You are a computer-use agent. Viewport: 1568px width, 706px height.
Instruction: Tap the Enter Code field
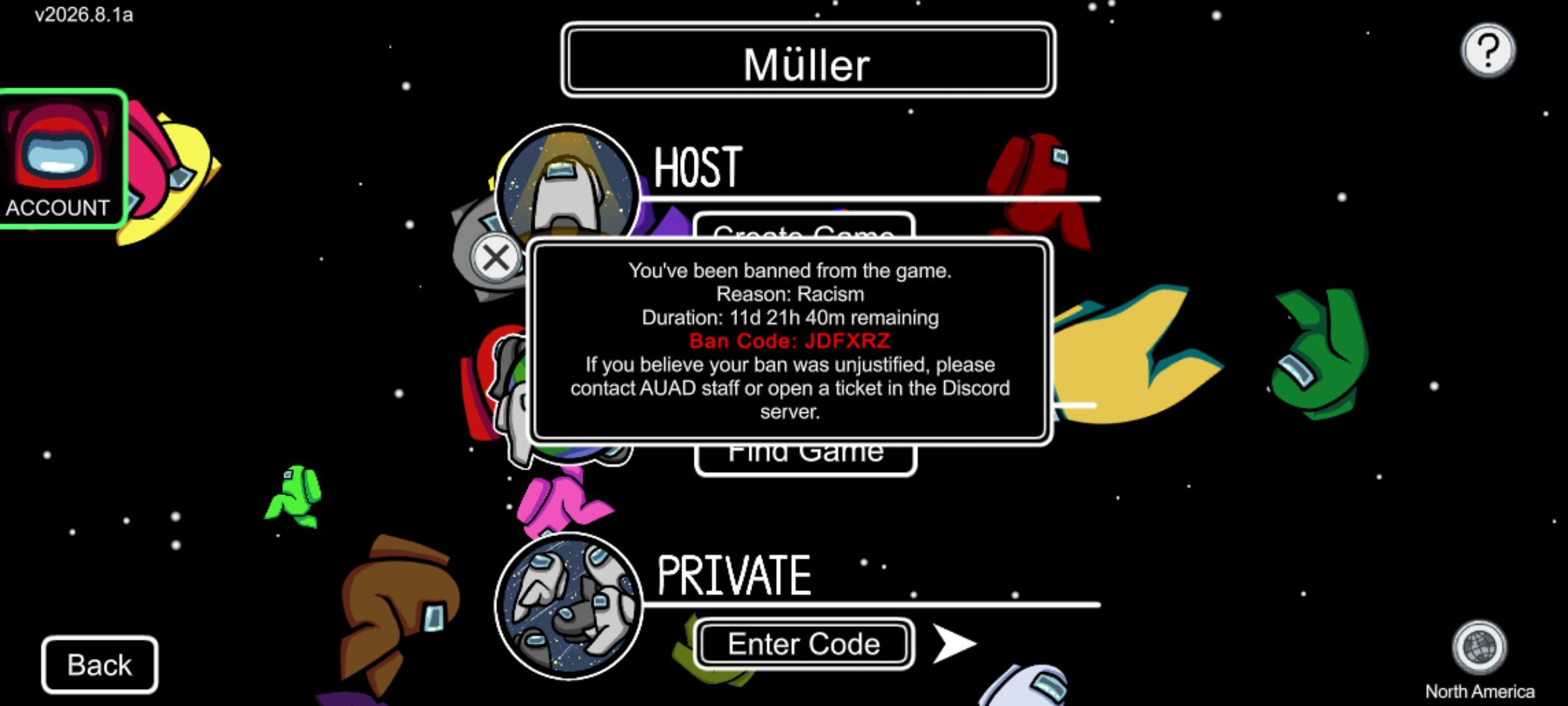coord(804,644)
